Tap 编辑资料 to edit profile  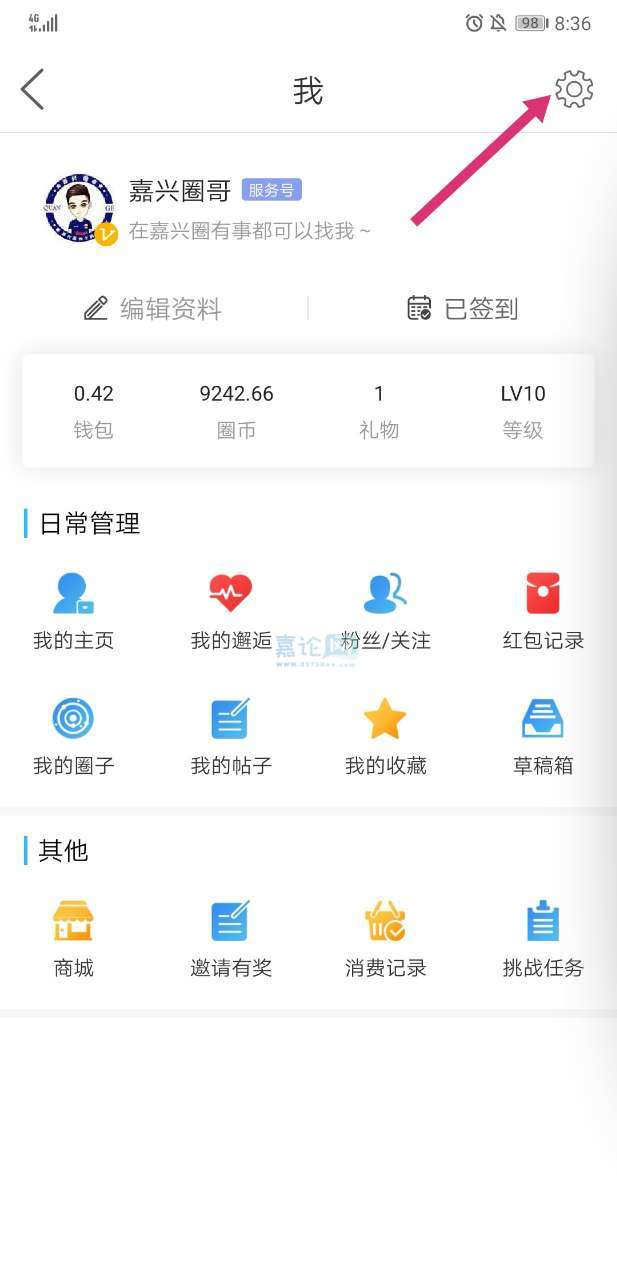click(x=153, y=308)
